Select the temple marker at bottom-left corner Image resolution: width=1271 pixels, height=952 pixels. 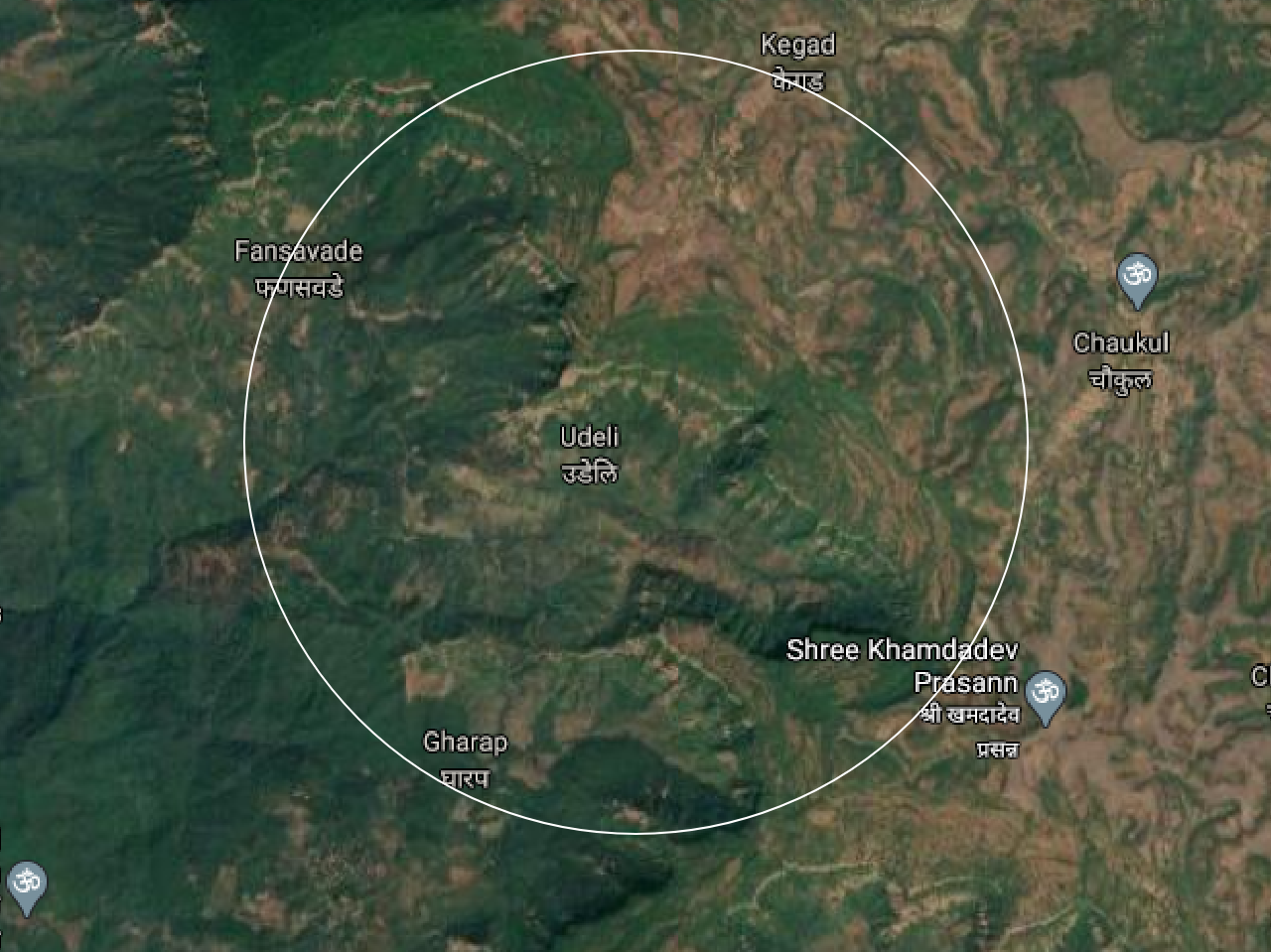[x=27, y=884]
